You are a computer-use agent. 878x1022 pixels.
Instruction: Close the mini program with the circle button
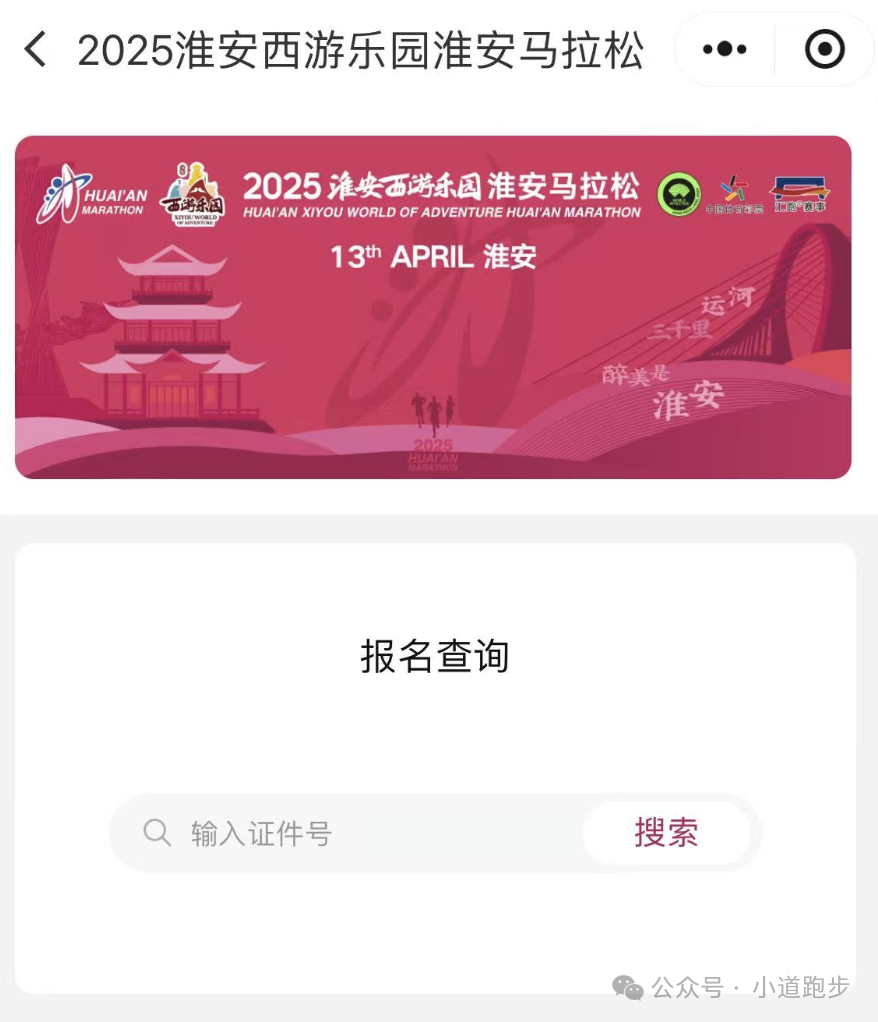click(x=825, y=49)
